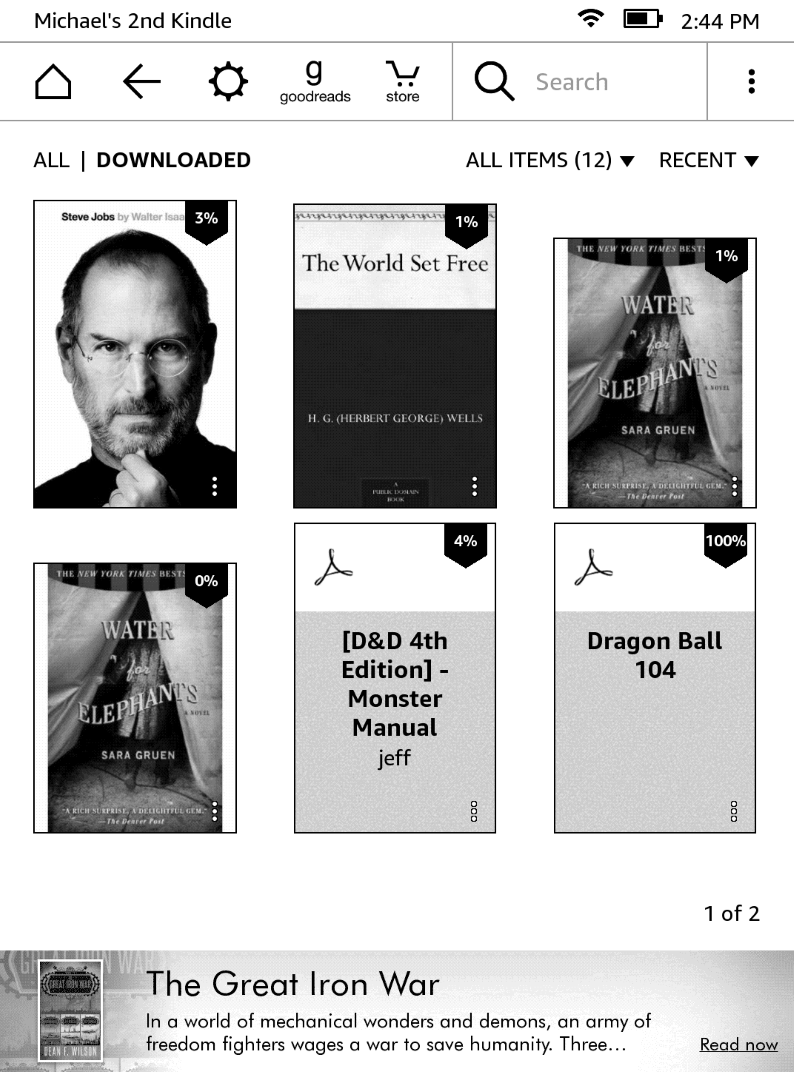794x1072 pixels.
Task: Open Goodreads from the toolbar
Action: point(315,82)
